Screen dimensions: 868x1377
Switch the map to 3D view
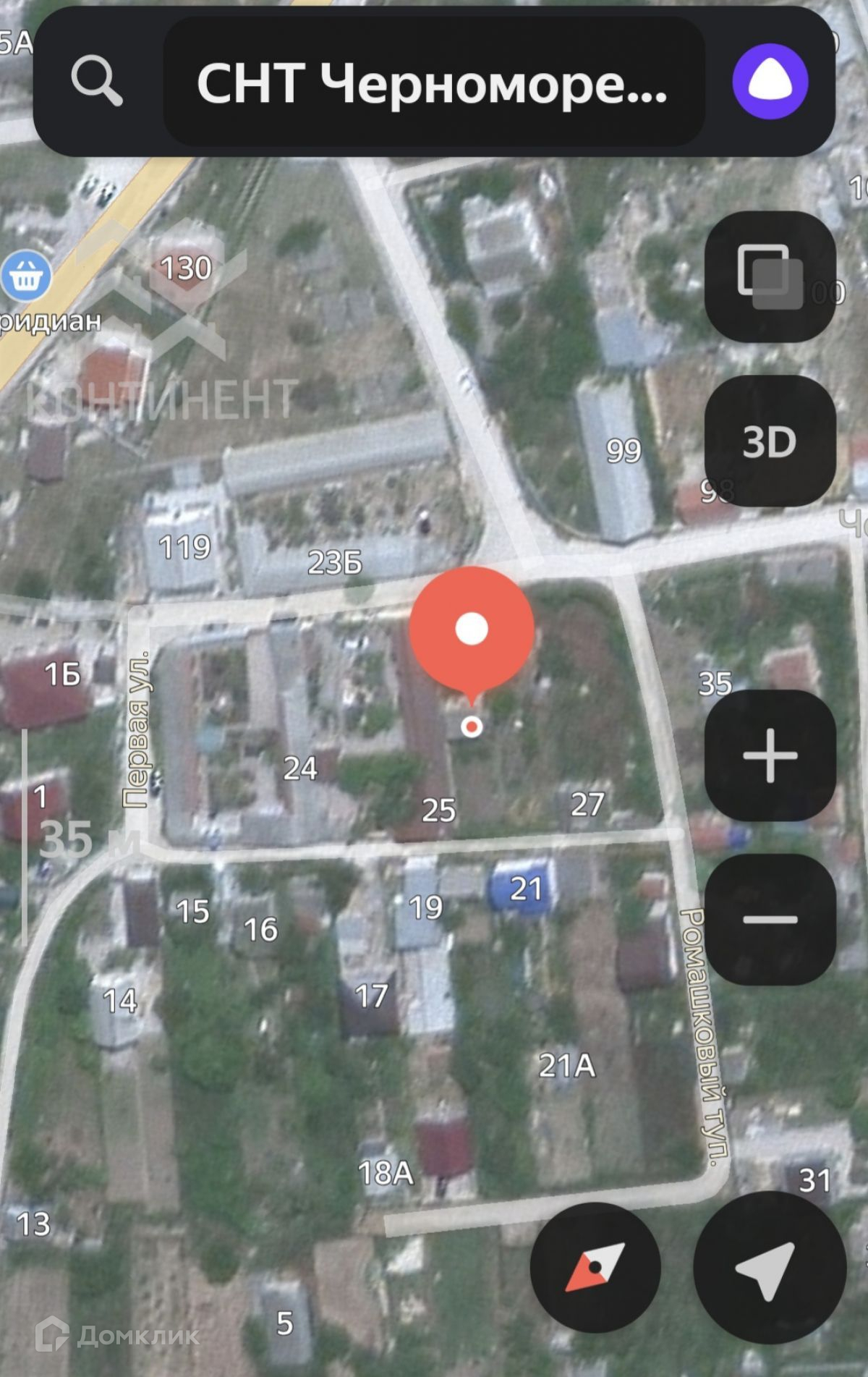(770, 441)
